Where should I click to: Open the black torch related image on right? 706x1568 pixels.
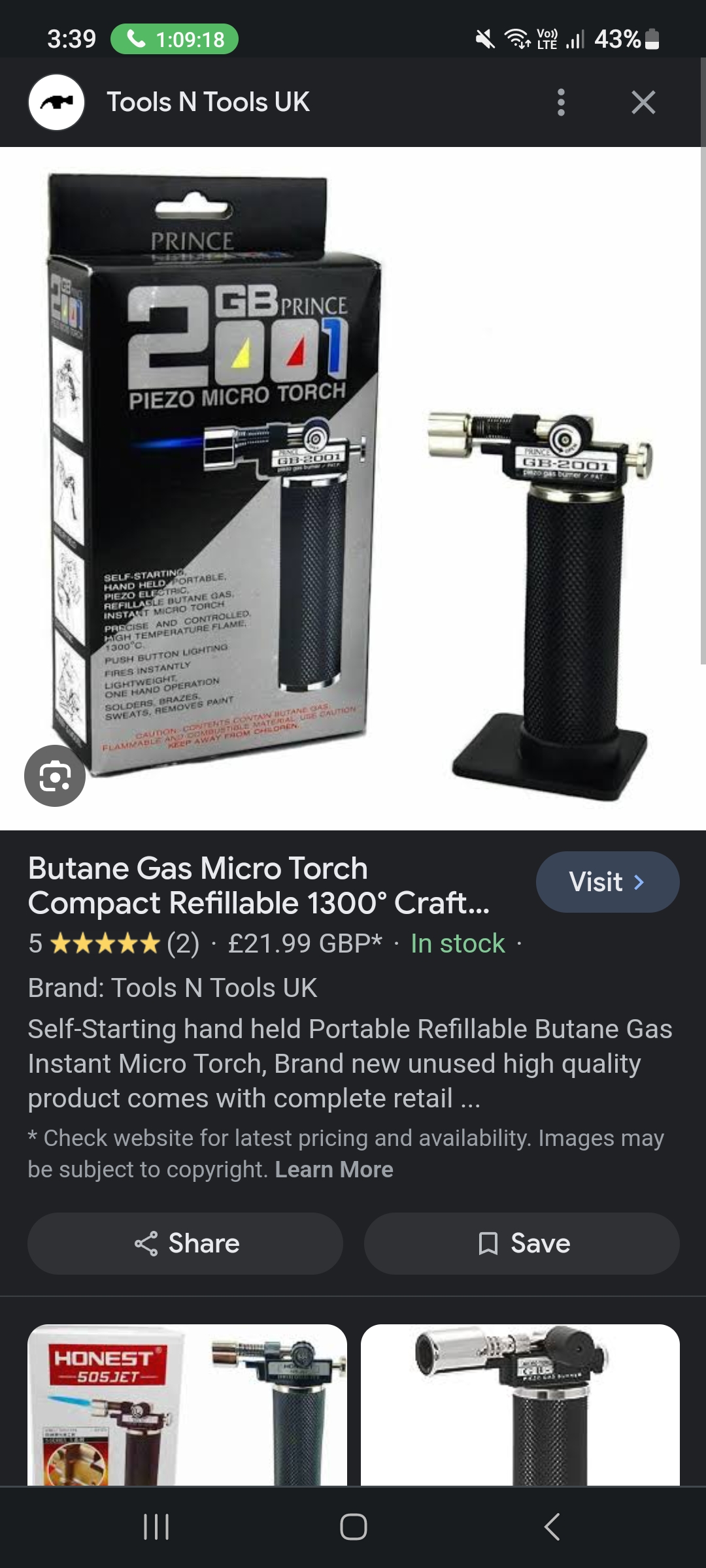520,1405
